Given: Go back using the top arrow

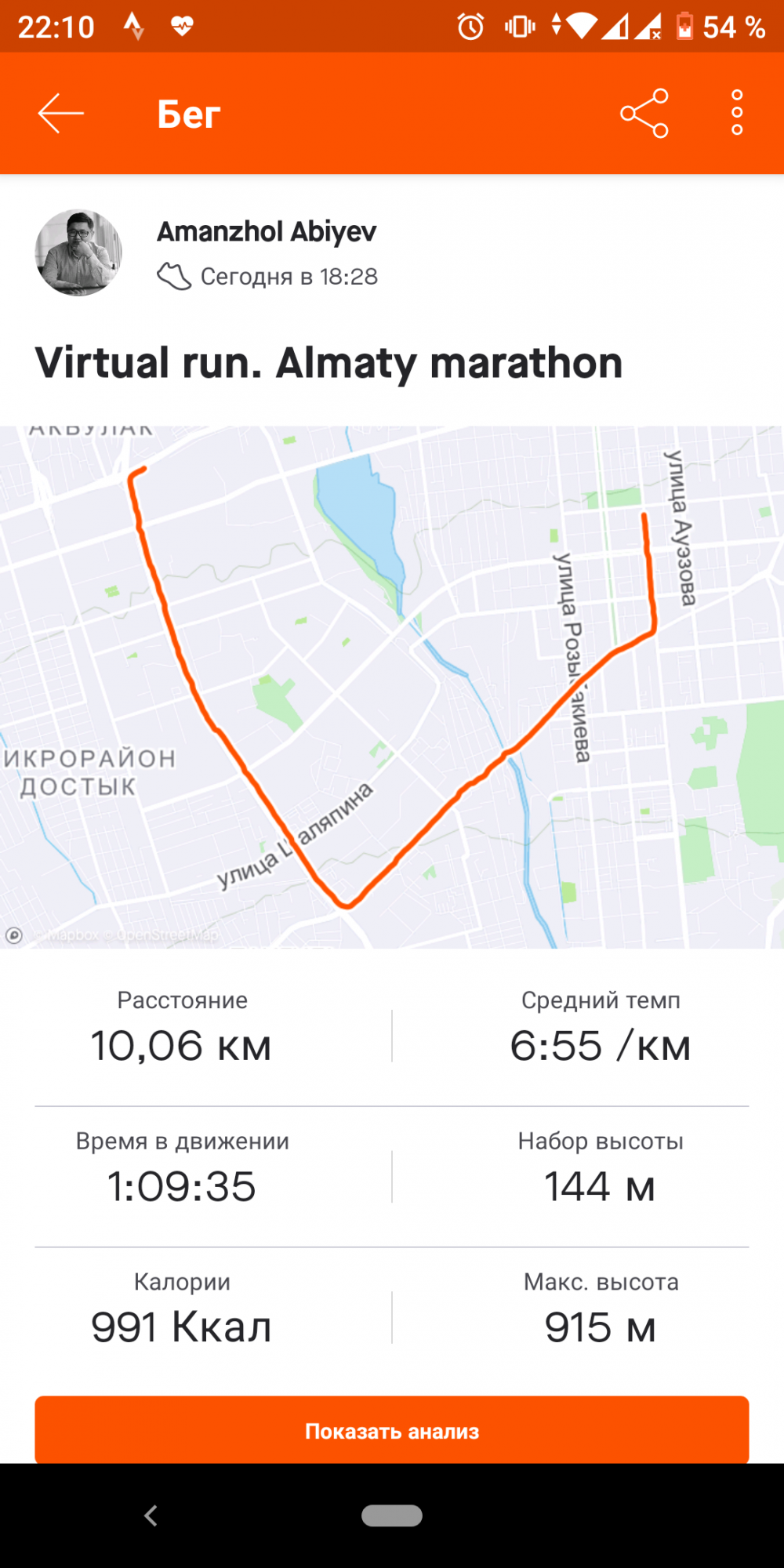Looking at the screenshot, I should pyautogui.click(x=60, y=114).
